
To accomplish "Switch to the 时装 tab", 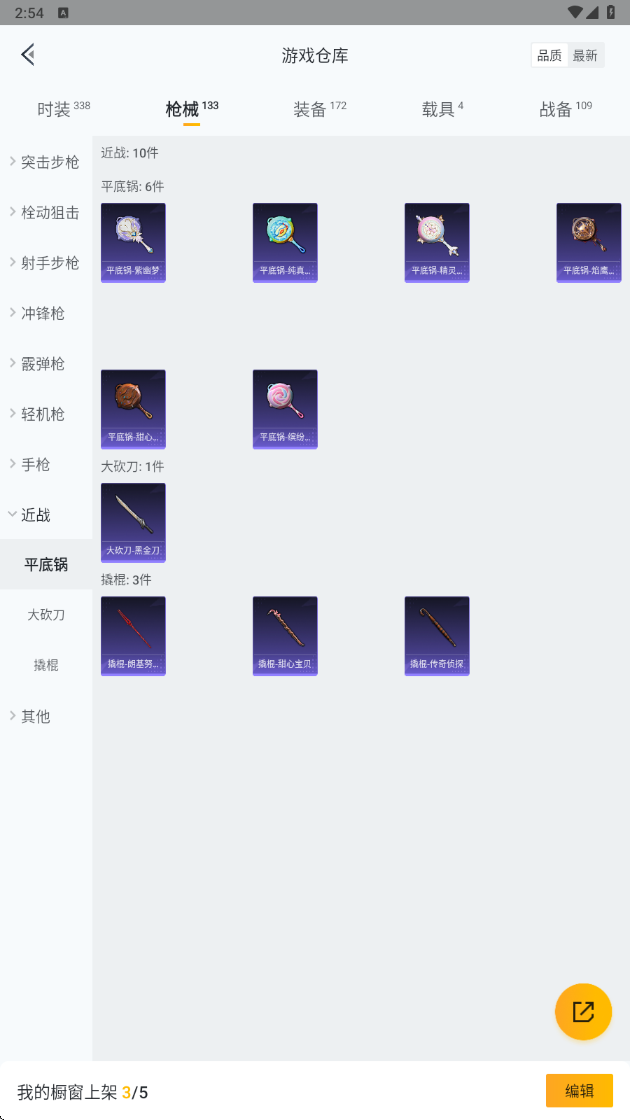I will click(x=64, y=109).
